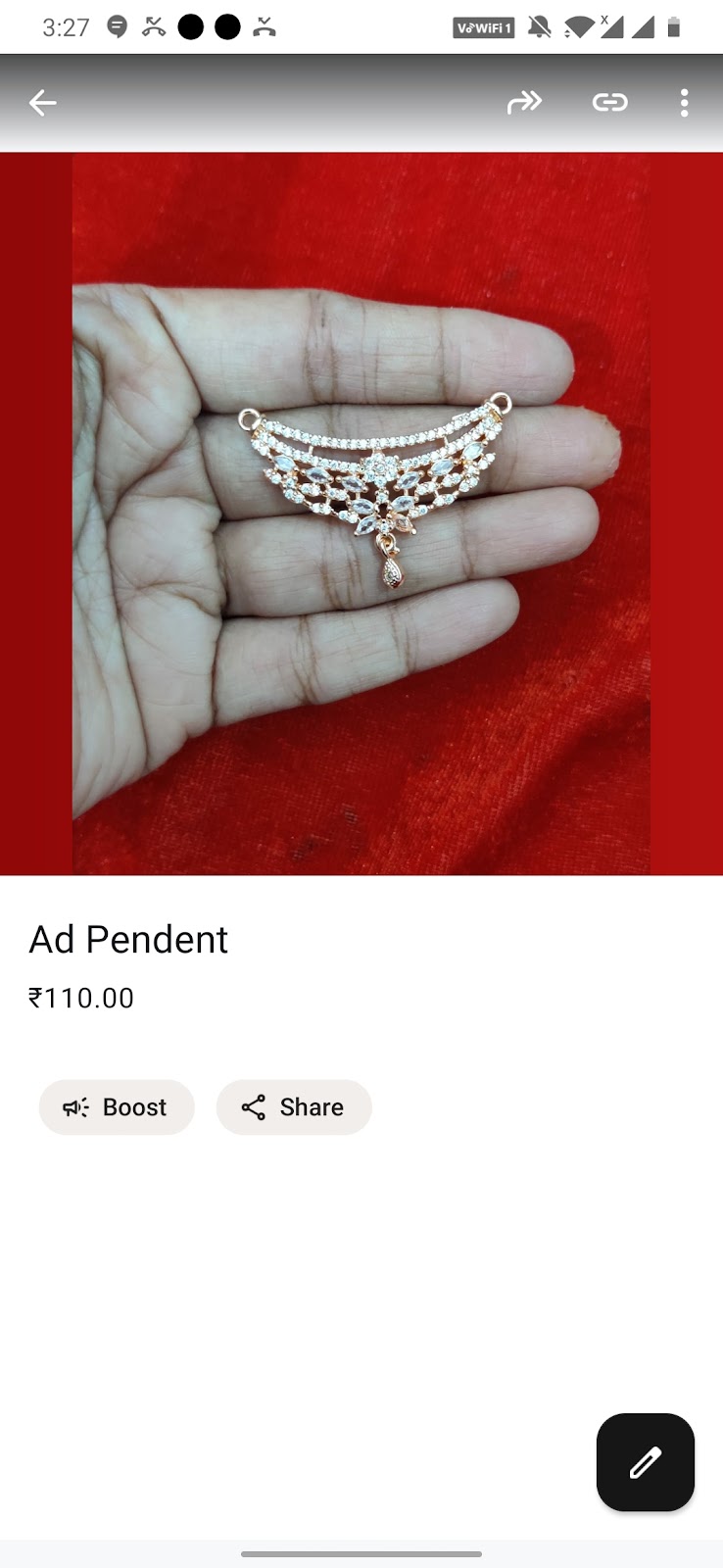Copy the product link using chain icon
Viewport: 723px width, 1568px height.
tap(609, 101)
